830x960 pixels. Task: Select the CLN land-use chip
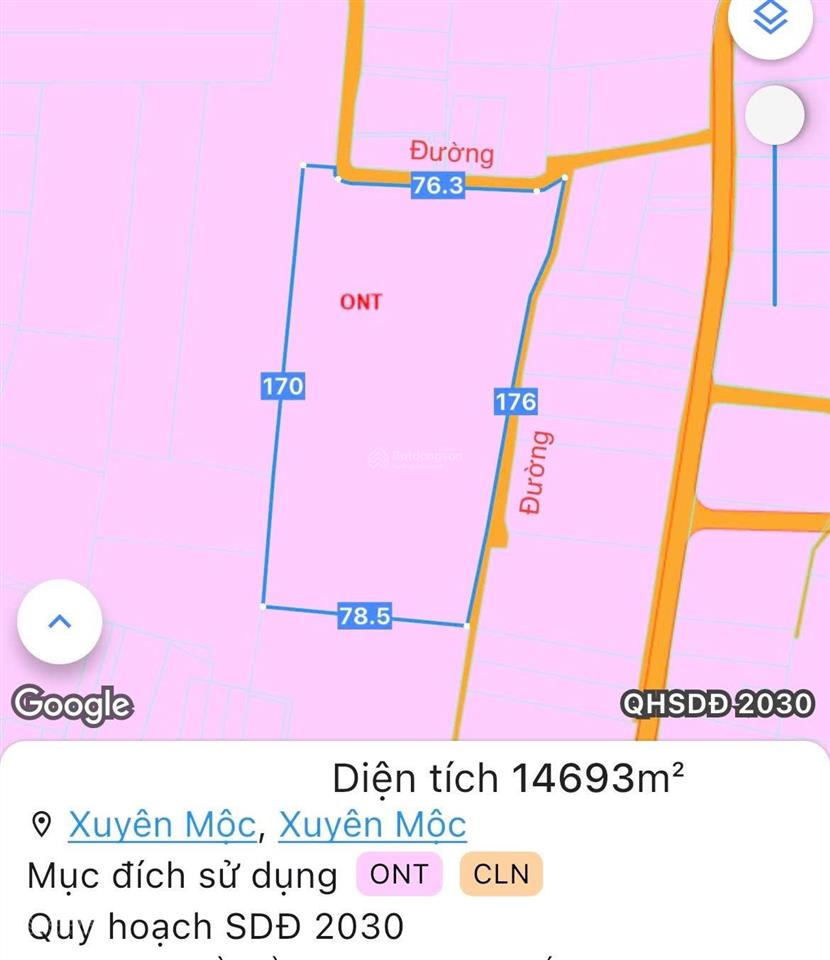coord(501,874)
